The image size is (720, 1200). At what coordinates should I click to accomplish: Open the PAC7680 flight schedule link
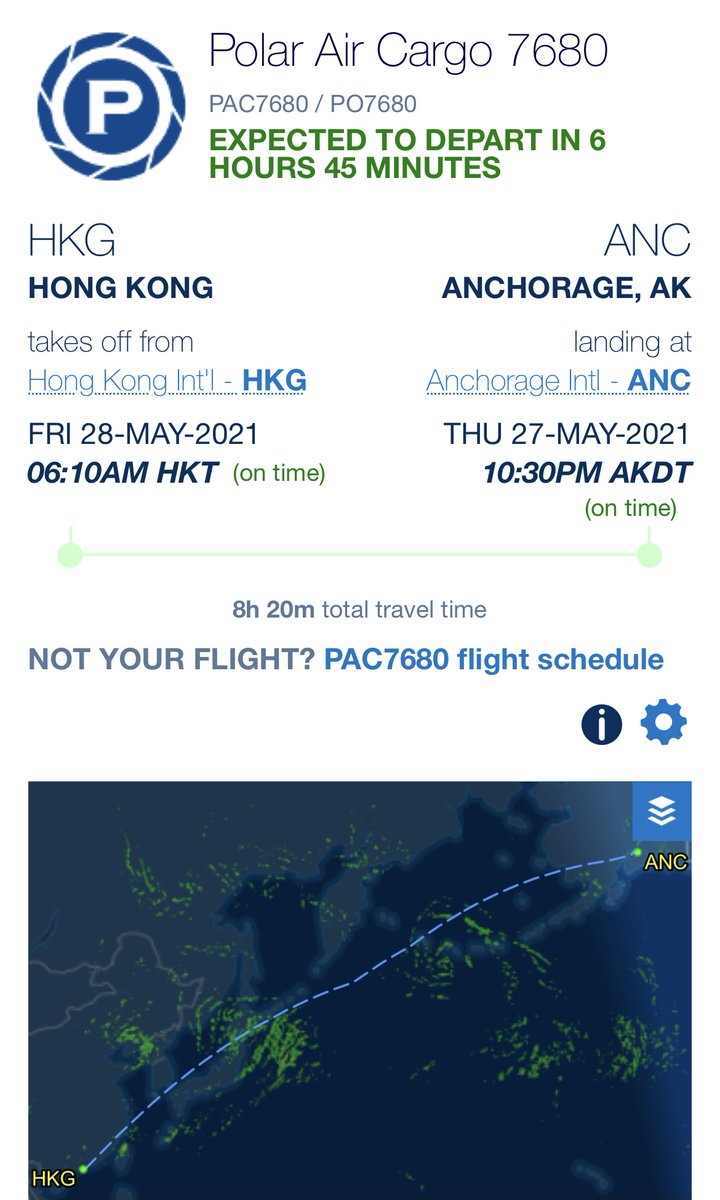coord(494,660)
